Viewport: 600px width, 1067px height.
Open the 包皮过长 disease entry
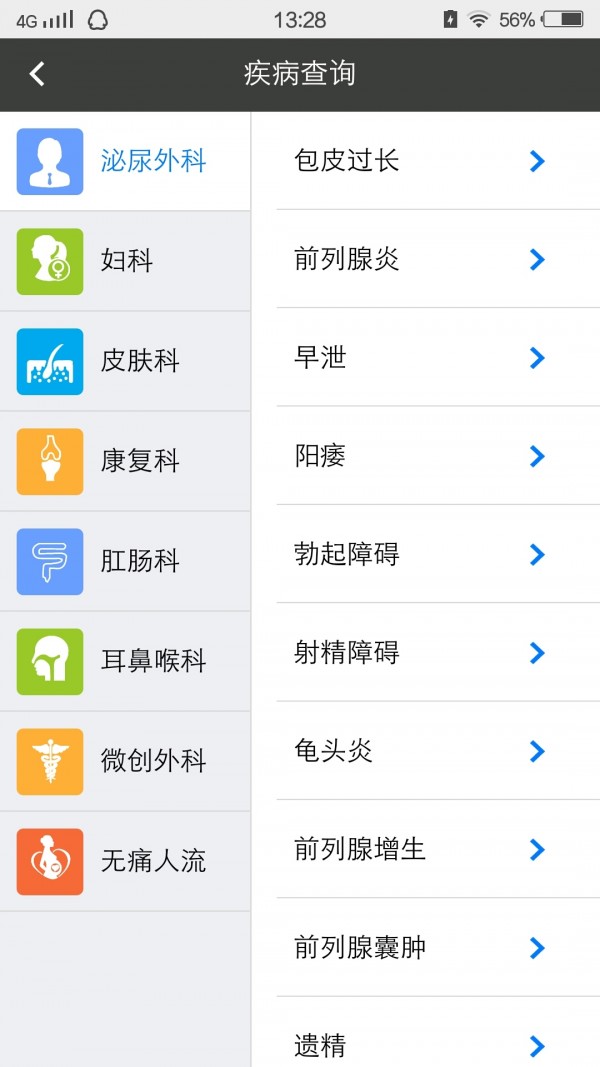tap(425, 161)
